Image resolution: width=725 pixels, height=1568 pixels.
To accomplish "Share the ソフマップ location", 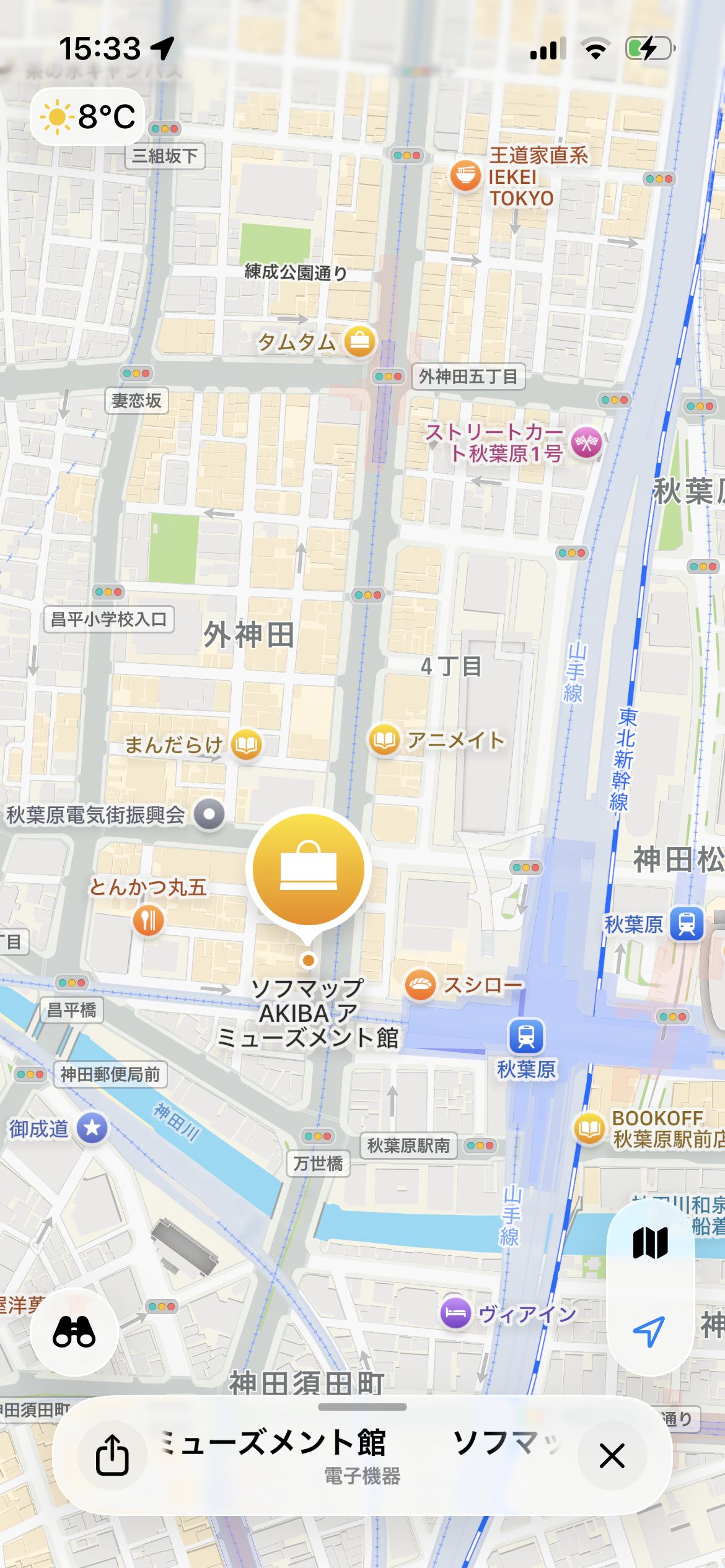I will (x=112, y=1455).
